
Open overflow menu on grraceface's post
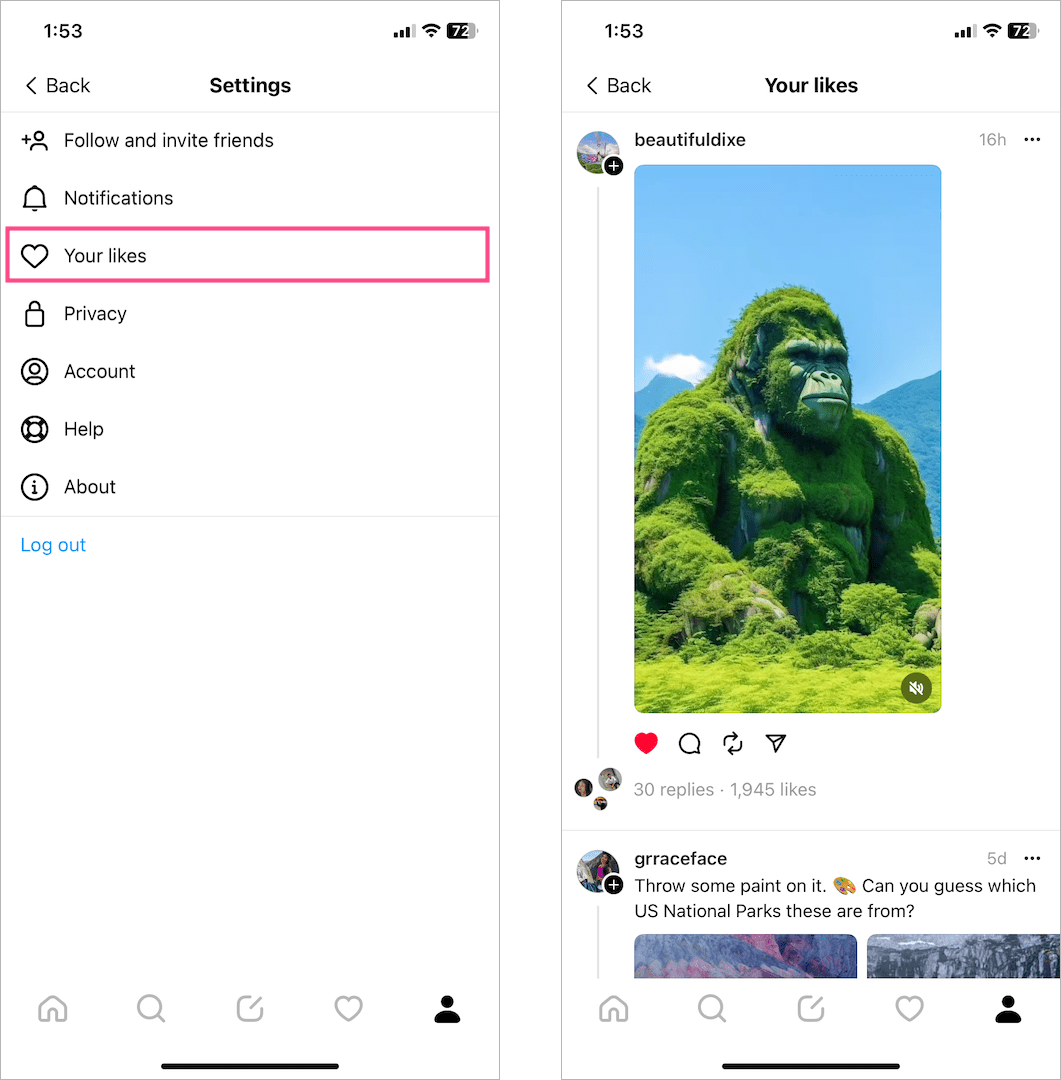[1032, 859]
